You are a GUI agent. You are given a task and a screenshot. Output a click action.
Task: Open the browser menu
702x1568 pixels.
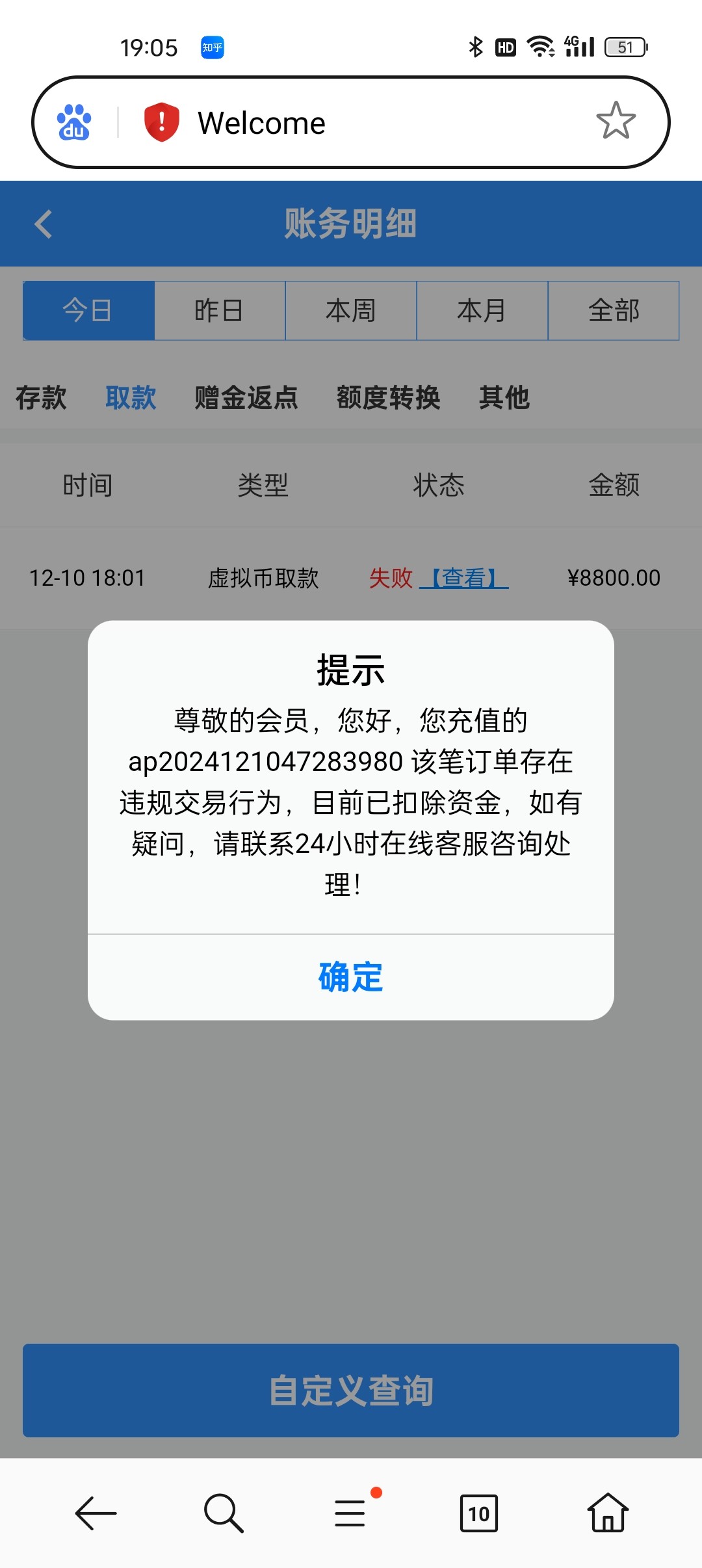pyautogui.click(x=351, y=1512)
